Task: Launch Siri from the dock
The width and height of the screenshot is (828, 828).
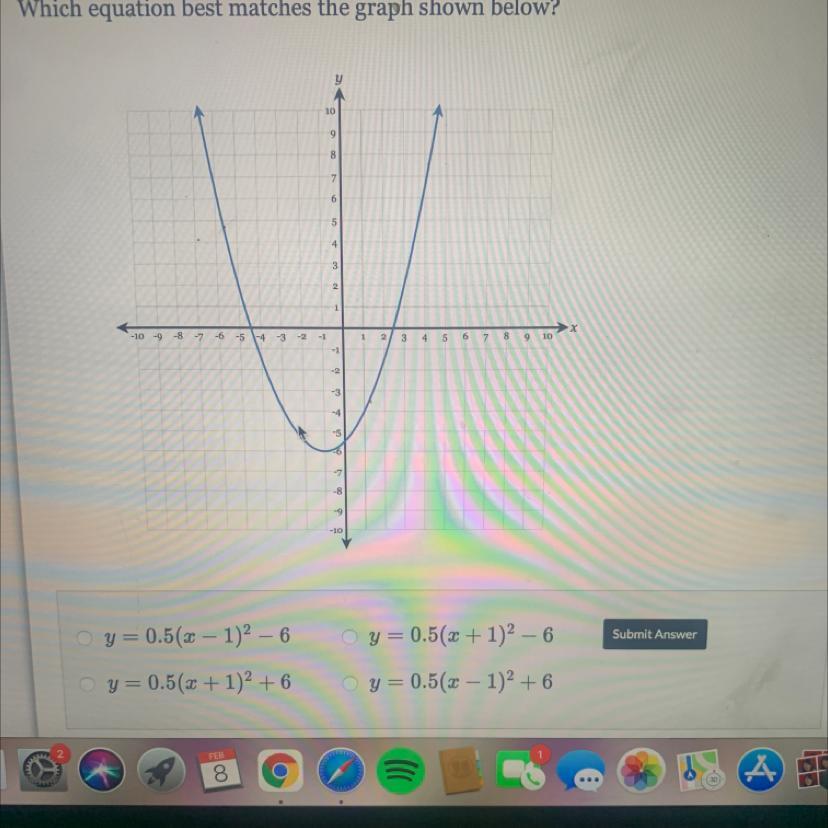Action: pyautogui.click(x=101, y=771)
